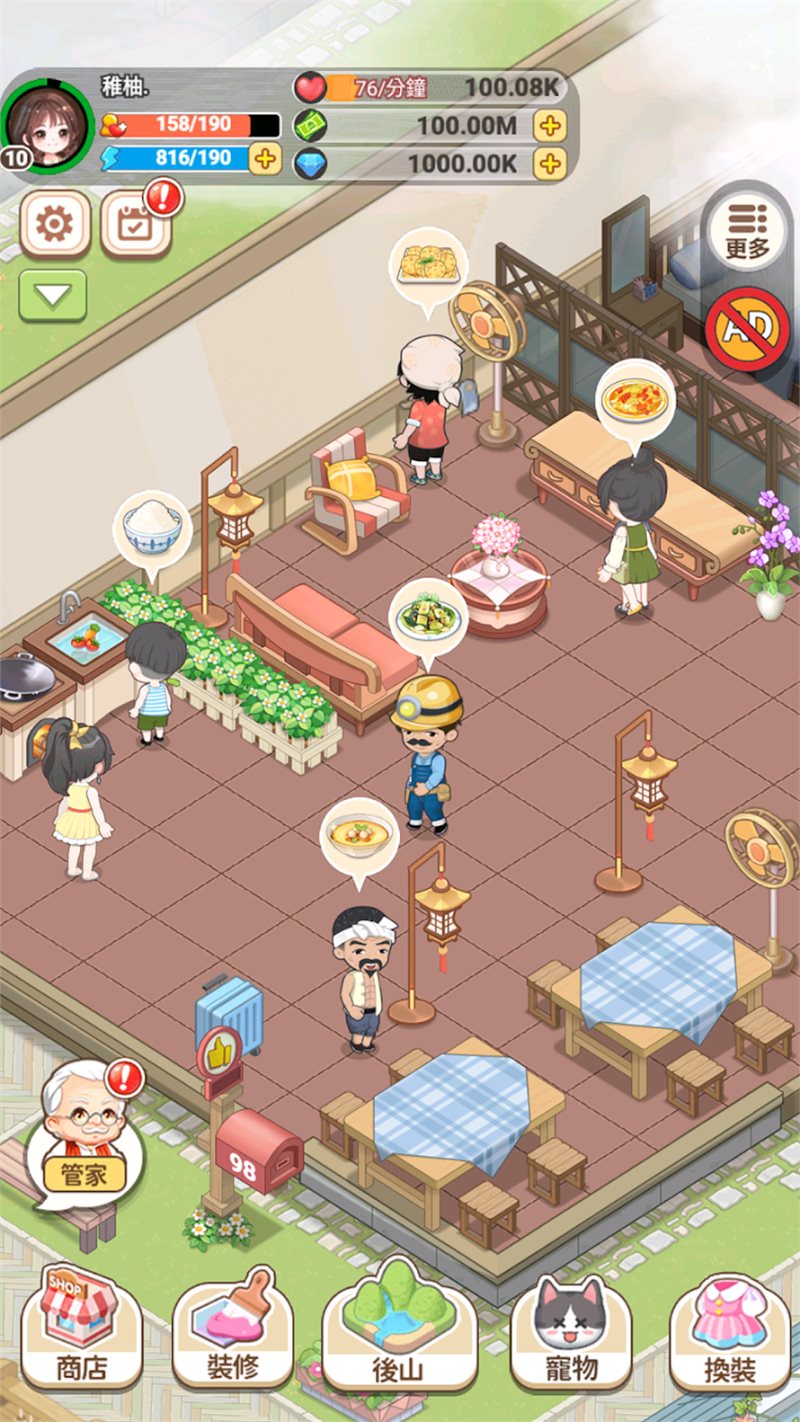The height and width of the screenshot is (1422, 800).
Task: Open the settings gear
Action: [55, 225]
